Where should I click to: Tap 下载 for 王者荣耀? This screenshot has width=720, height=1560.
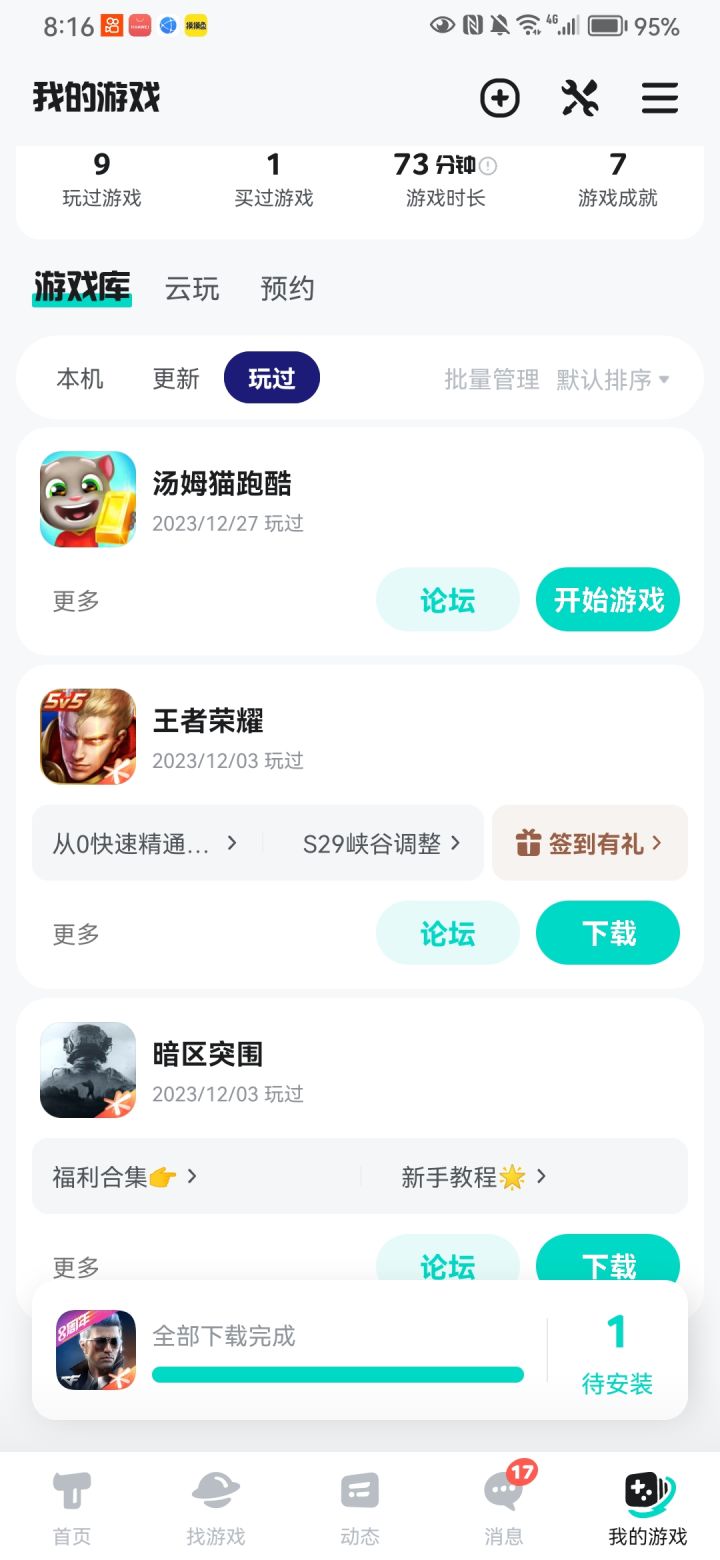coord(607,932)
